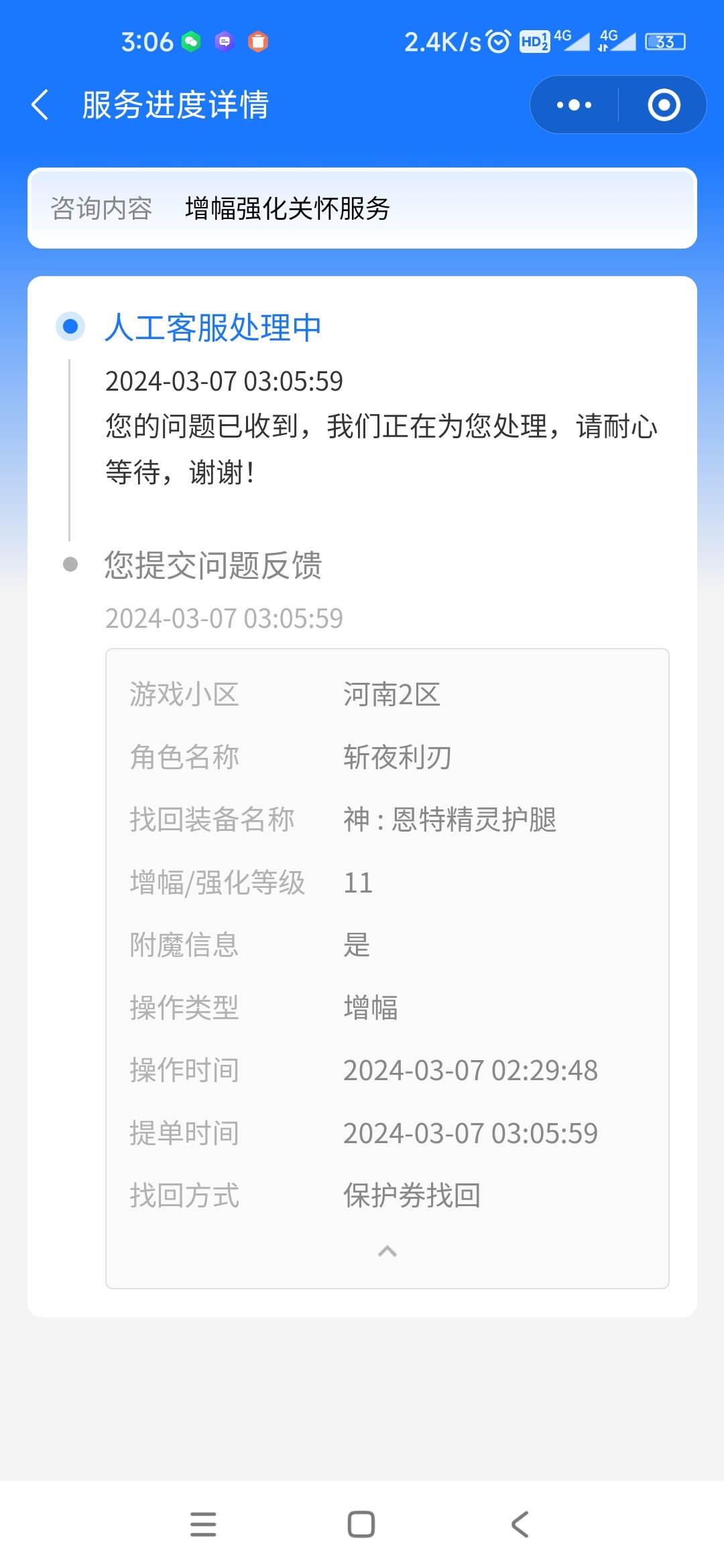Go back from the 服务进度详情 page
This screenshot has height=1568, width=724.
[x=40, y=105]
